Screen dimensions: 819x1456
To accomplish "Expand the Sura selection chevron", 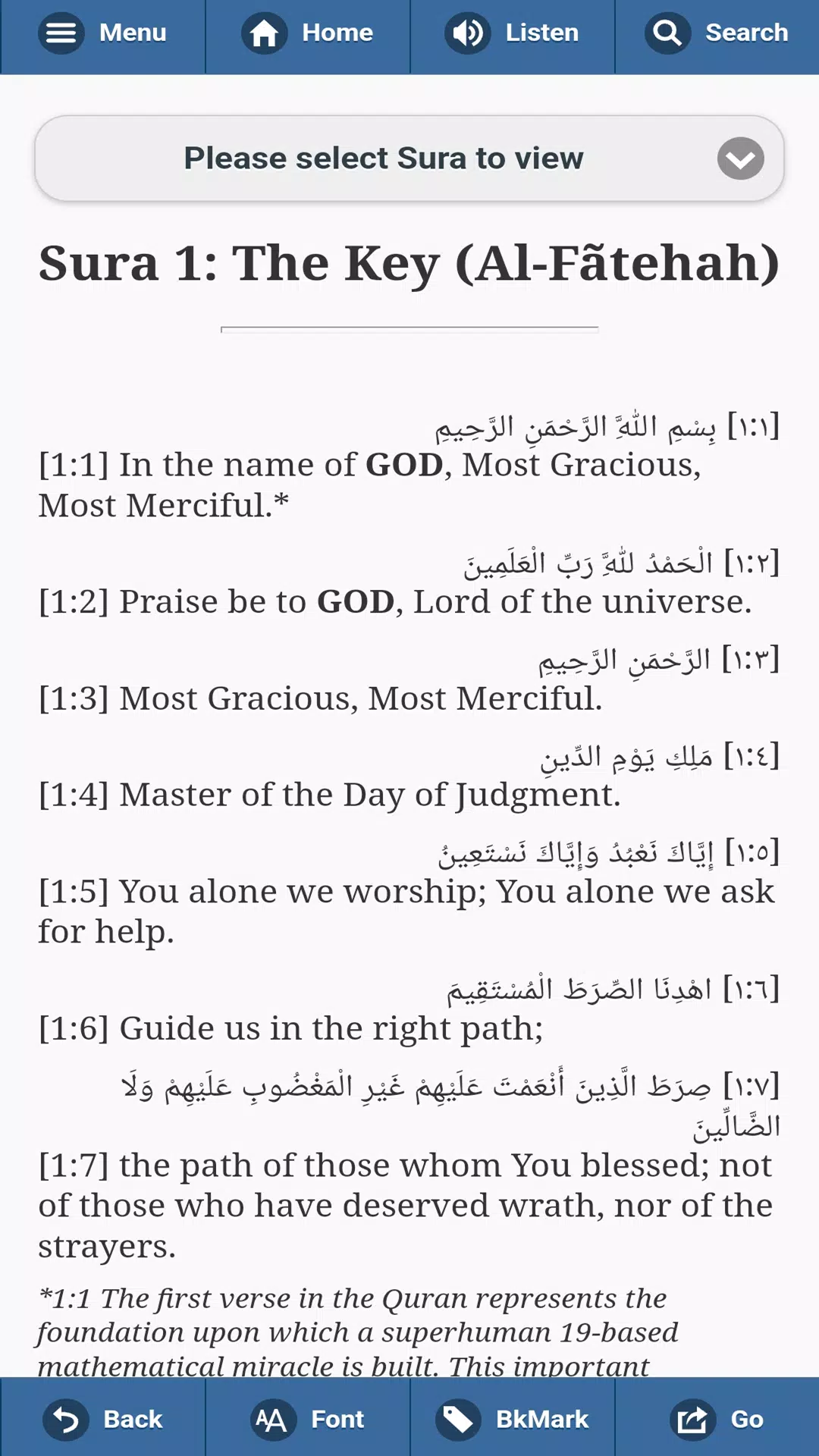I will [x=741, y=158].
